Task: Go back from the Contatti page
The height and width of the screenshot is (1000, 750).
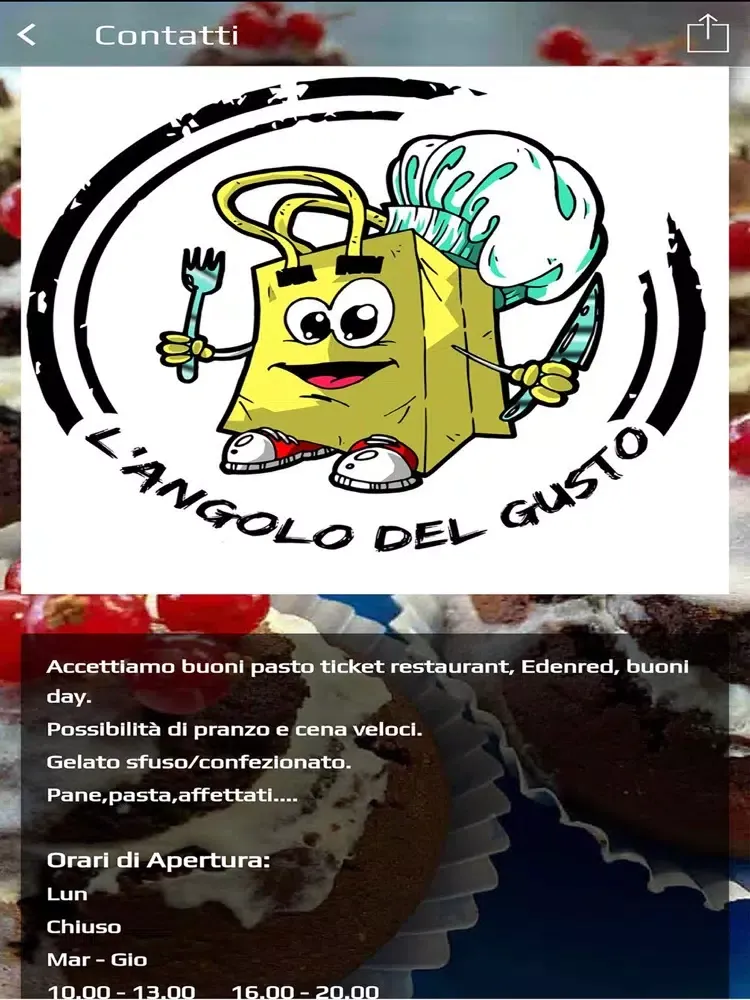Action: 27,35
